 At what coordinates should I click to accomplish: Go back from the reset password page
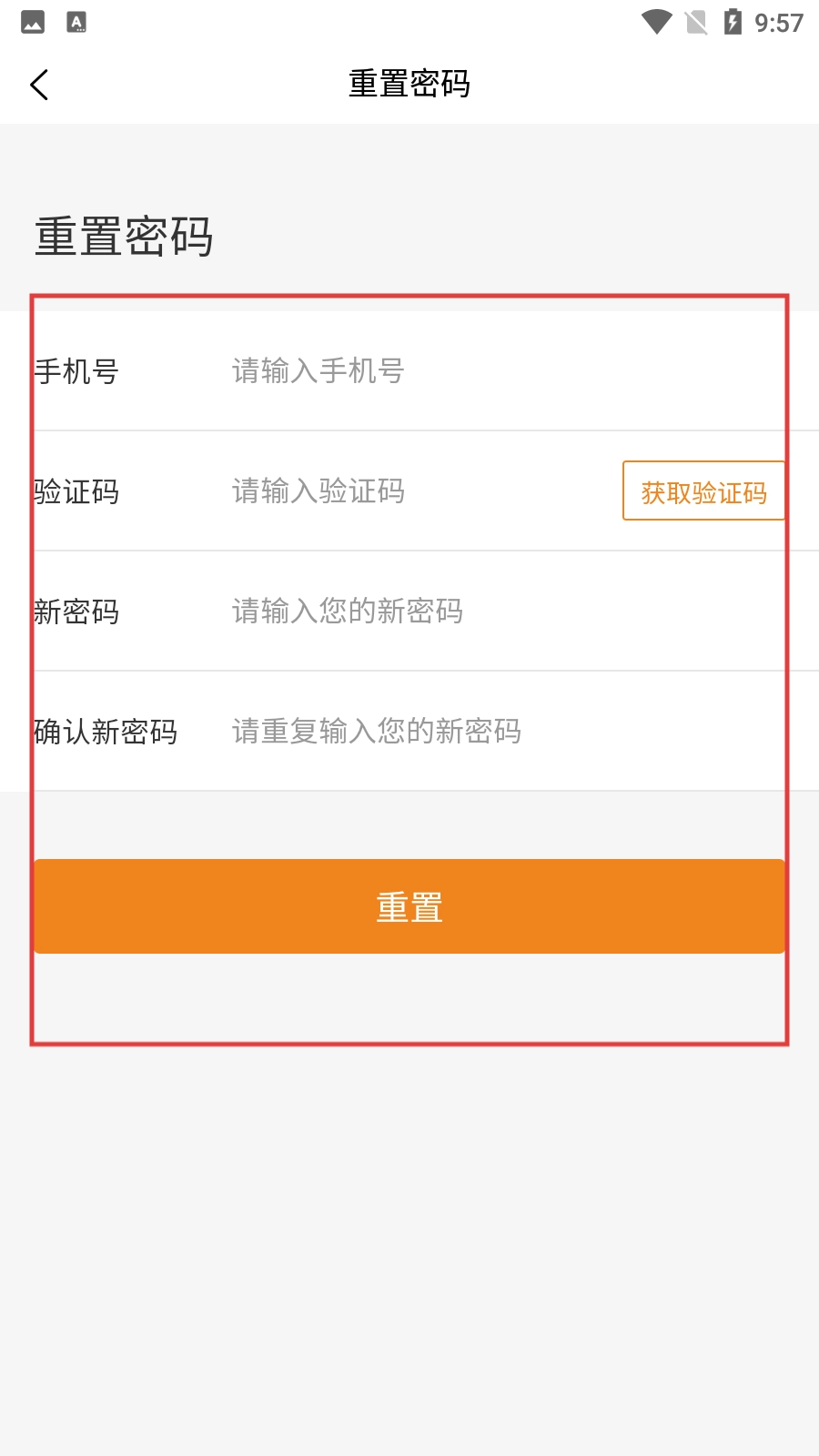39,85
